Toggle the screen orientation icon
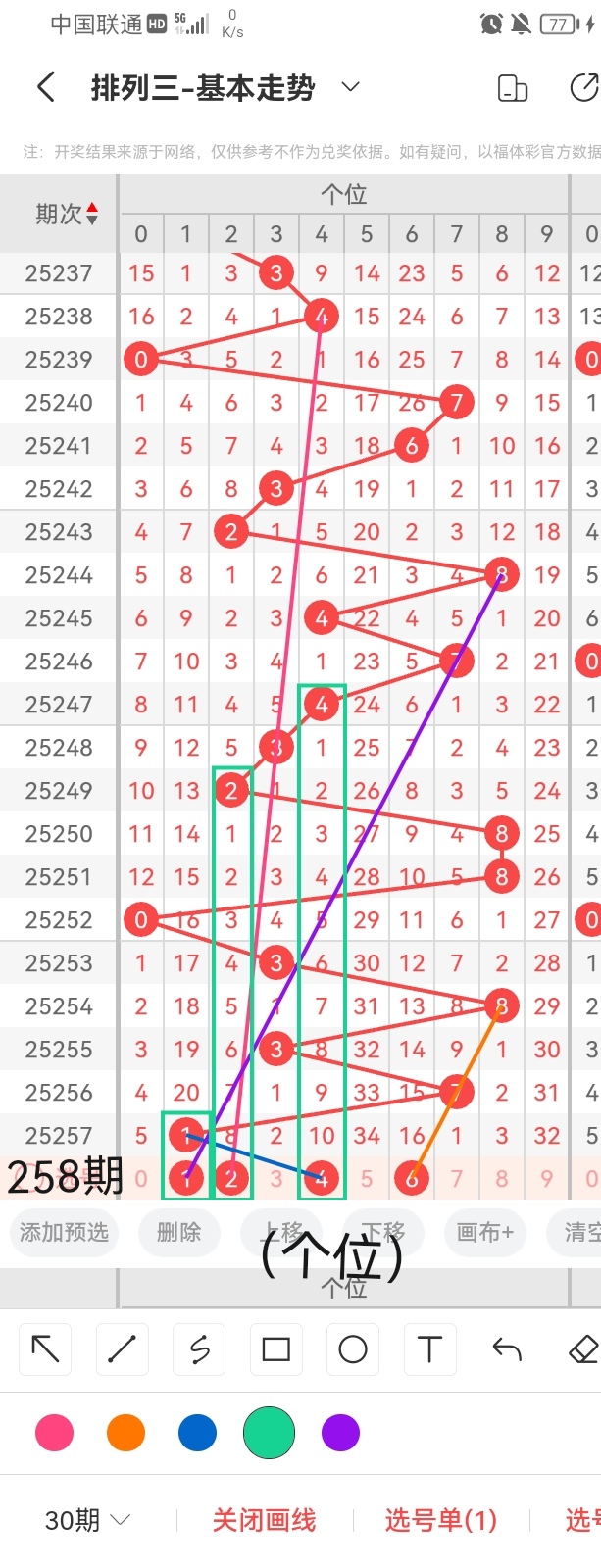The image size is (601, 1568). 513,88
